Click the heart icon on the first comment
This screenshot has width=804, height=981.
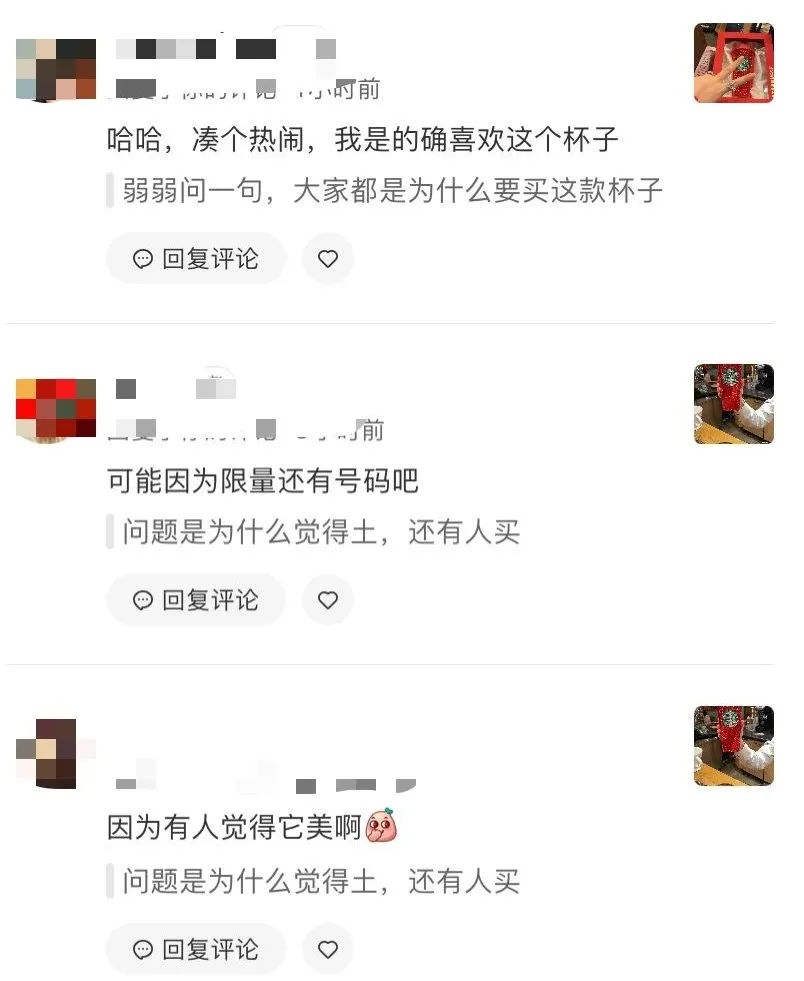click(327, 258)
